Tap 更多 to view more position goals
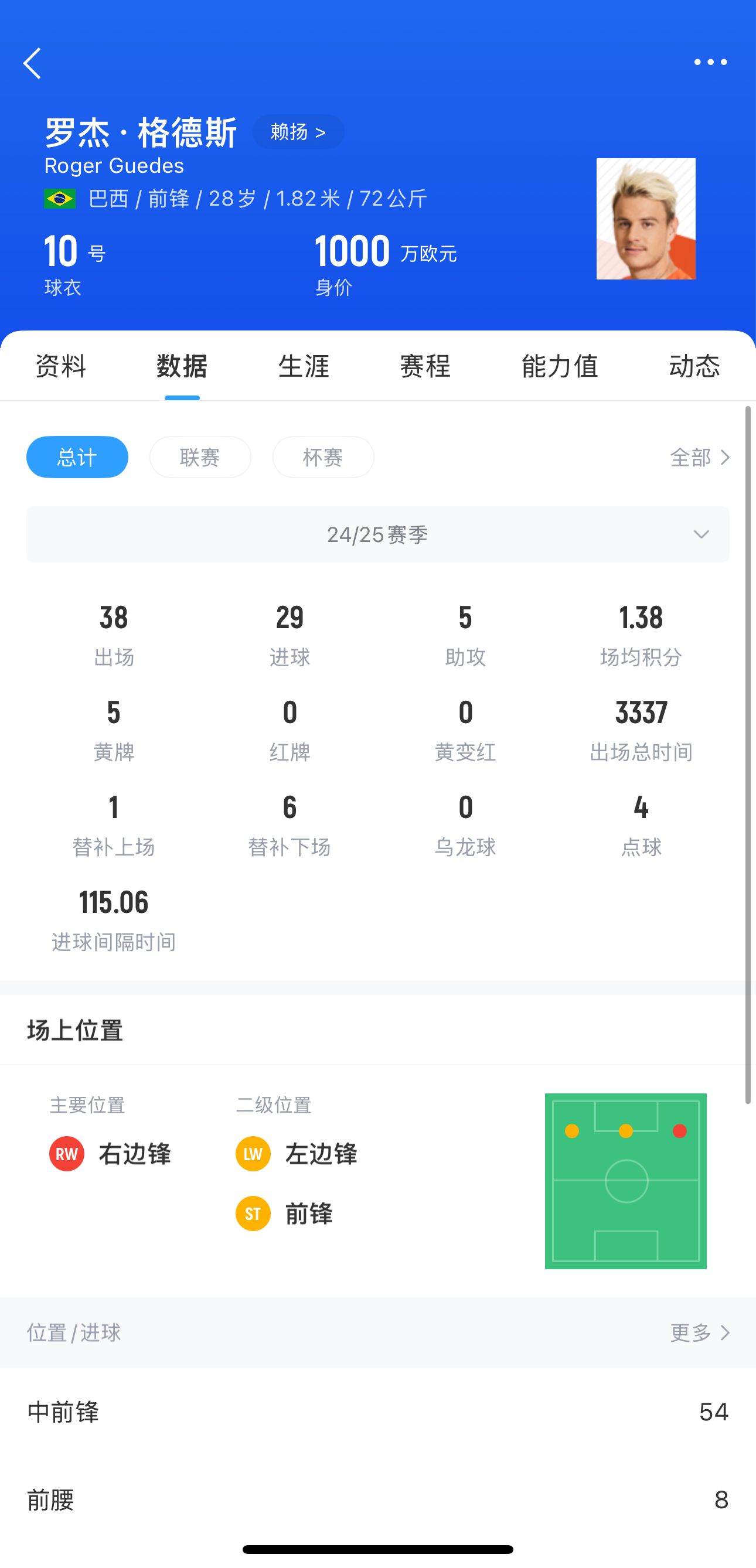This screenshot has width=756, height=1568. [699, 1332]
